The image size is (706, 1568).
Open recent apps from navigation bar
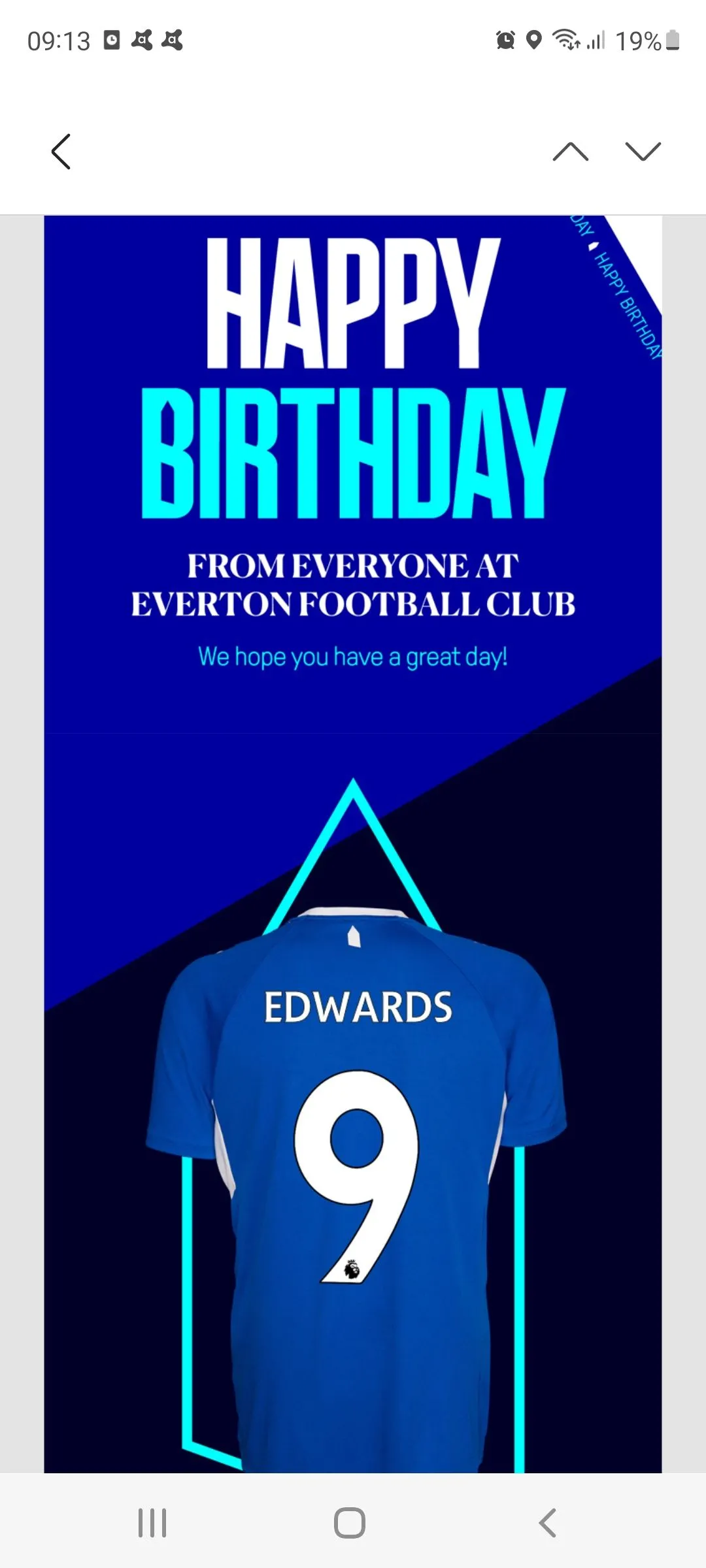(152, 1523)
